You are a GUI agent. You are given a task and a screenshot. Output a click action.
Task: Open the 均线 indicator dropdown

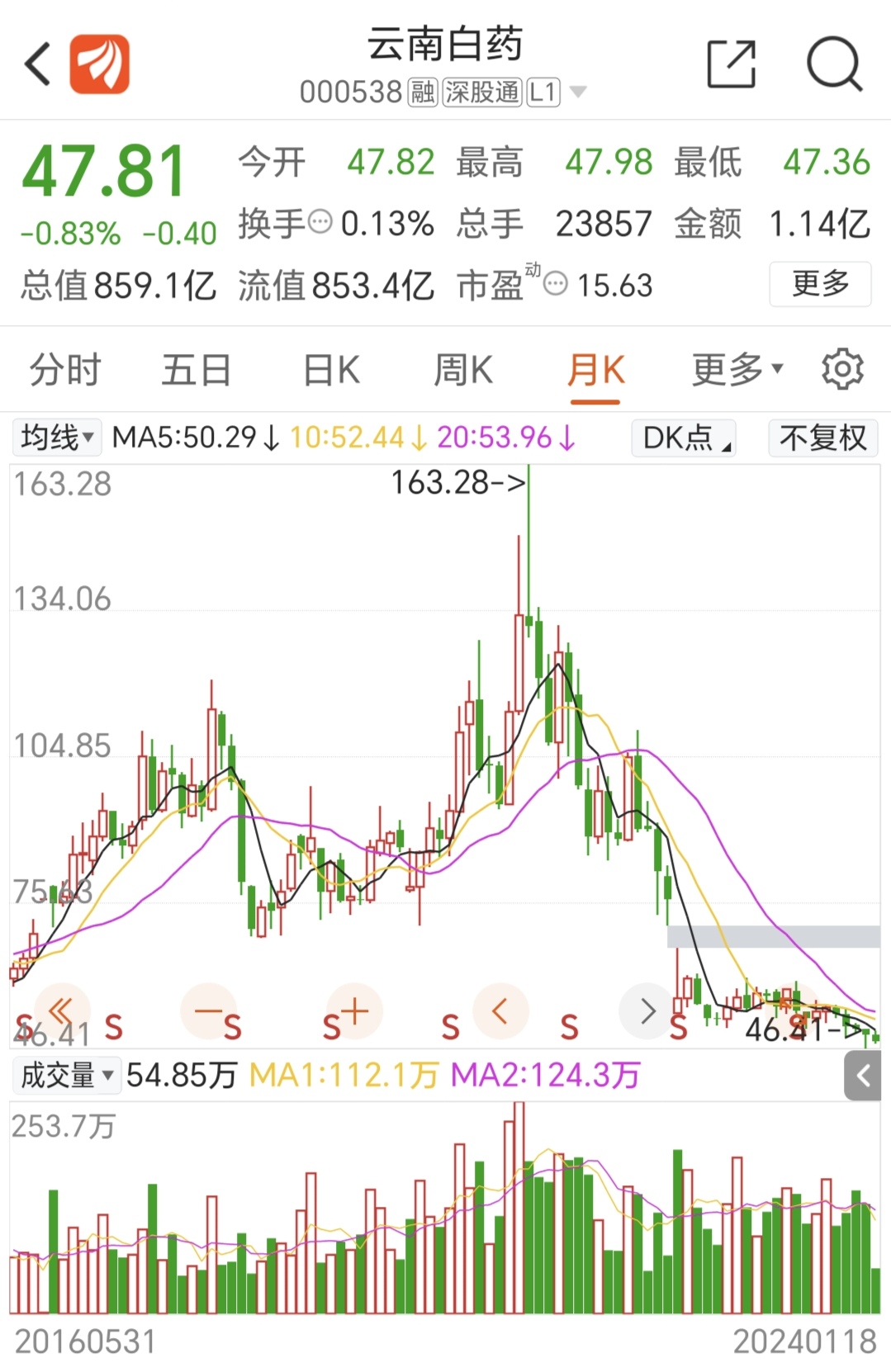click(x=56, y=437)
